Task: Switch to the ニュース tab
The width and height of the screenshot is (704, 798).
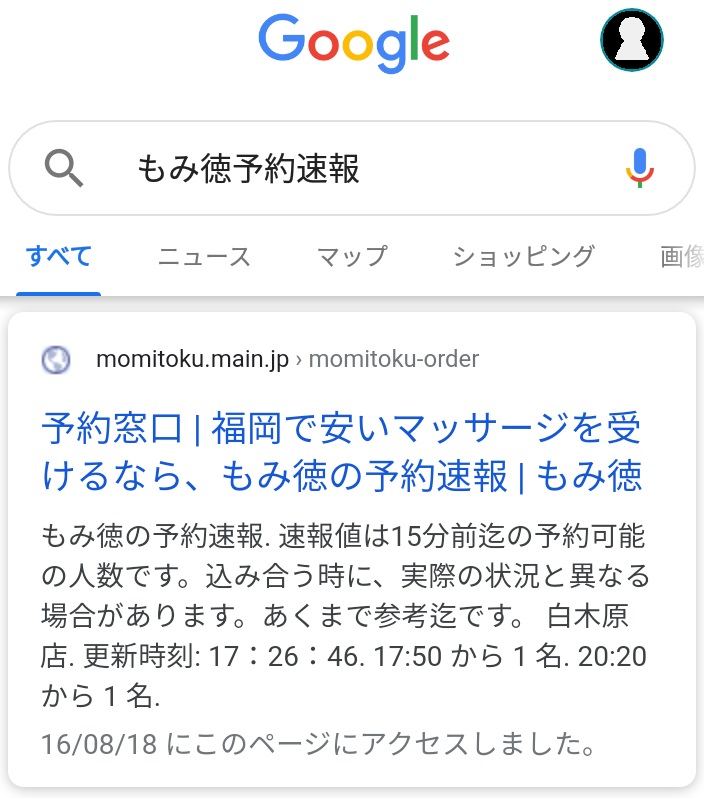Action: click(x=204, y=256)
